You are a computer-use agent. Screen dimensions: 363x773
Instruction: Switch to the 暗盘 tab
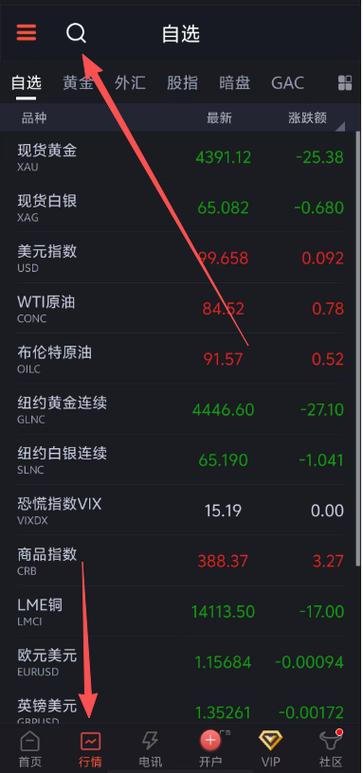[x=234, y=83]
